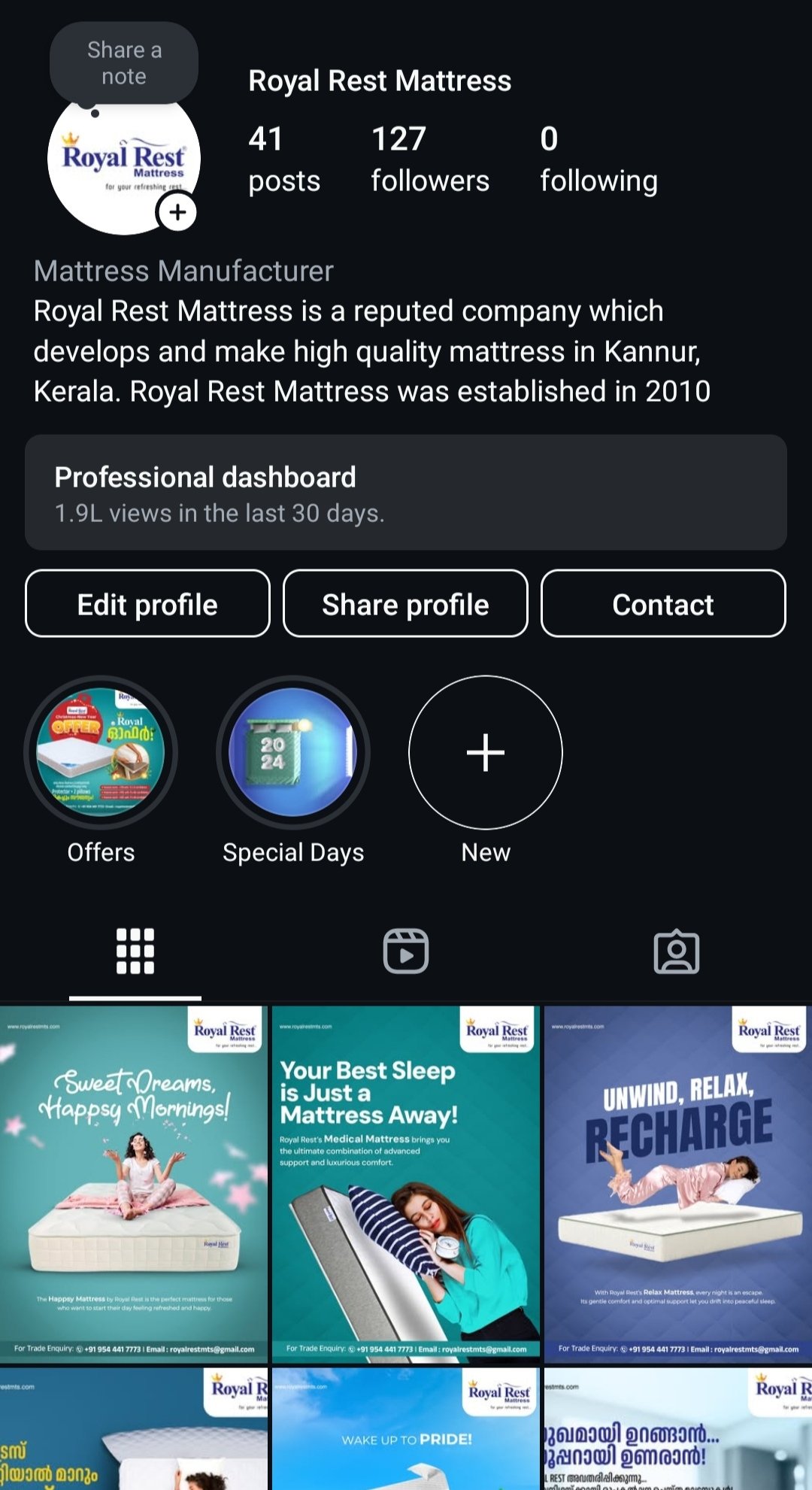Tap Edit profile

point(147,604)
